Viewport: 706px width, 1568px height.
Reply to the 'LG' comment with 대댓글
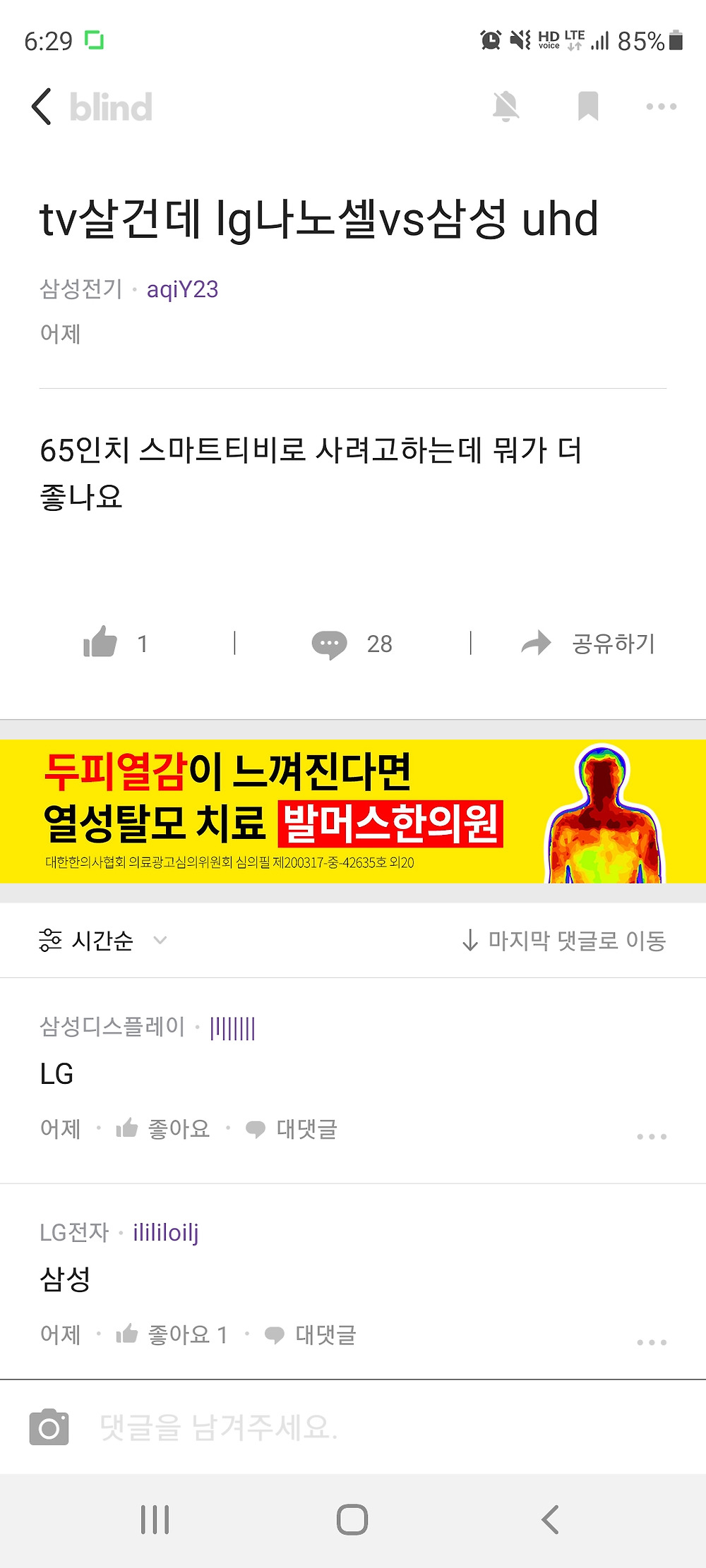click(x=292, y=1128)
